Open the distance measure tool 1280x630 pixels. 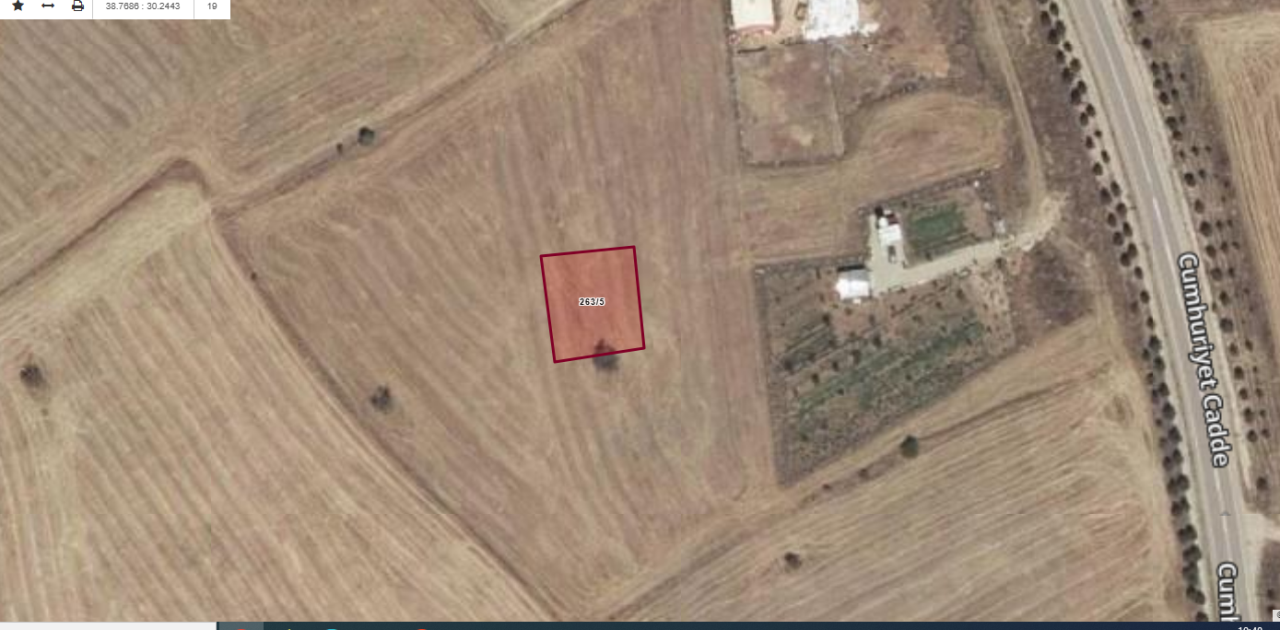47,6
